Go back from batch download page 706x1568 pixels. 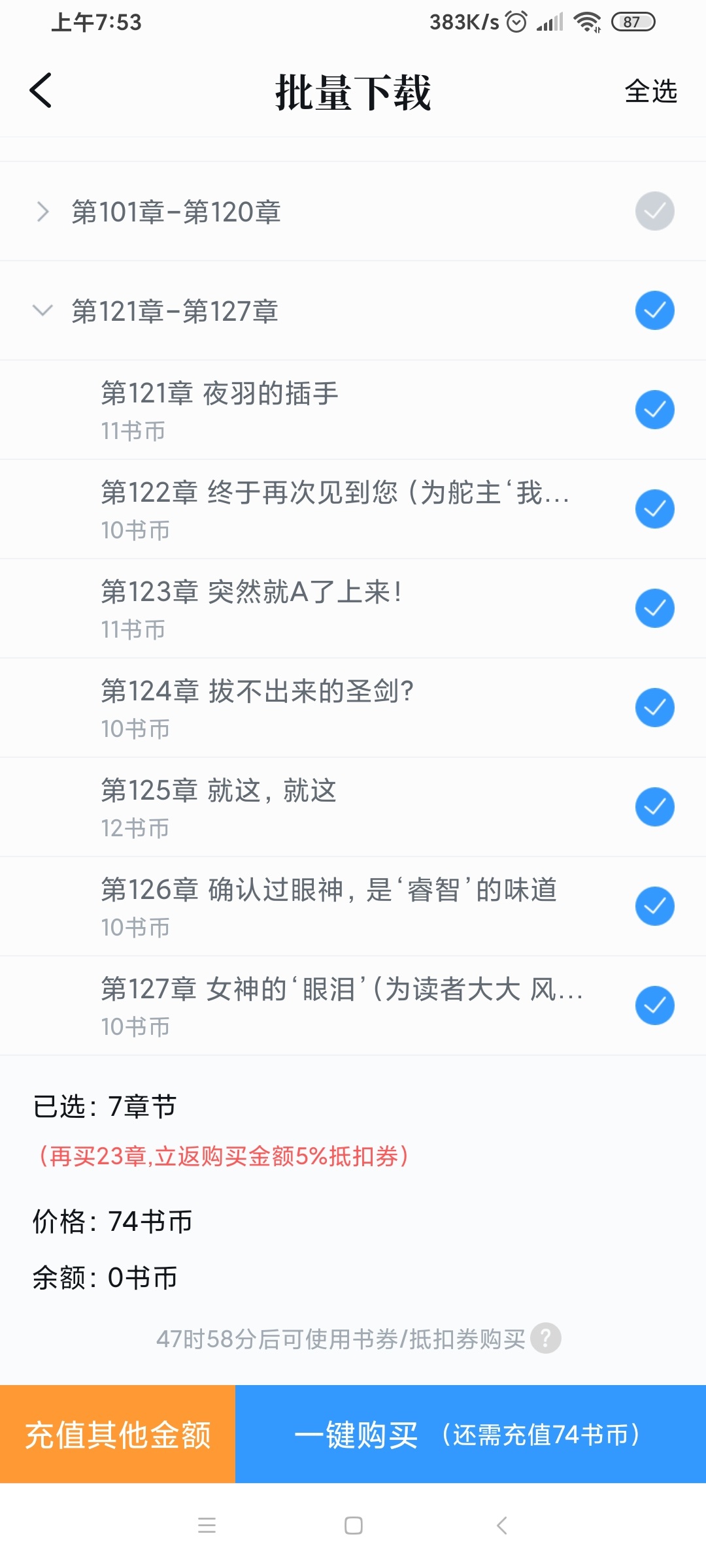[41, 90]
